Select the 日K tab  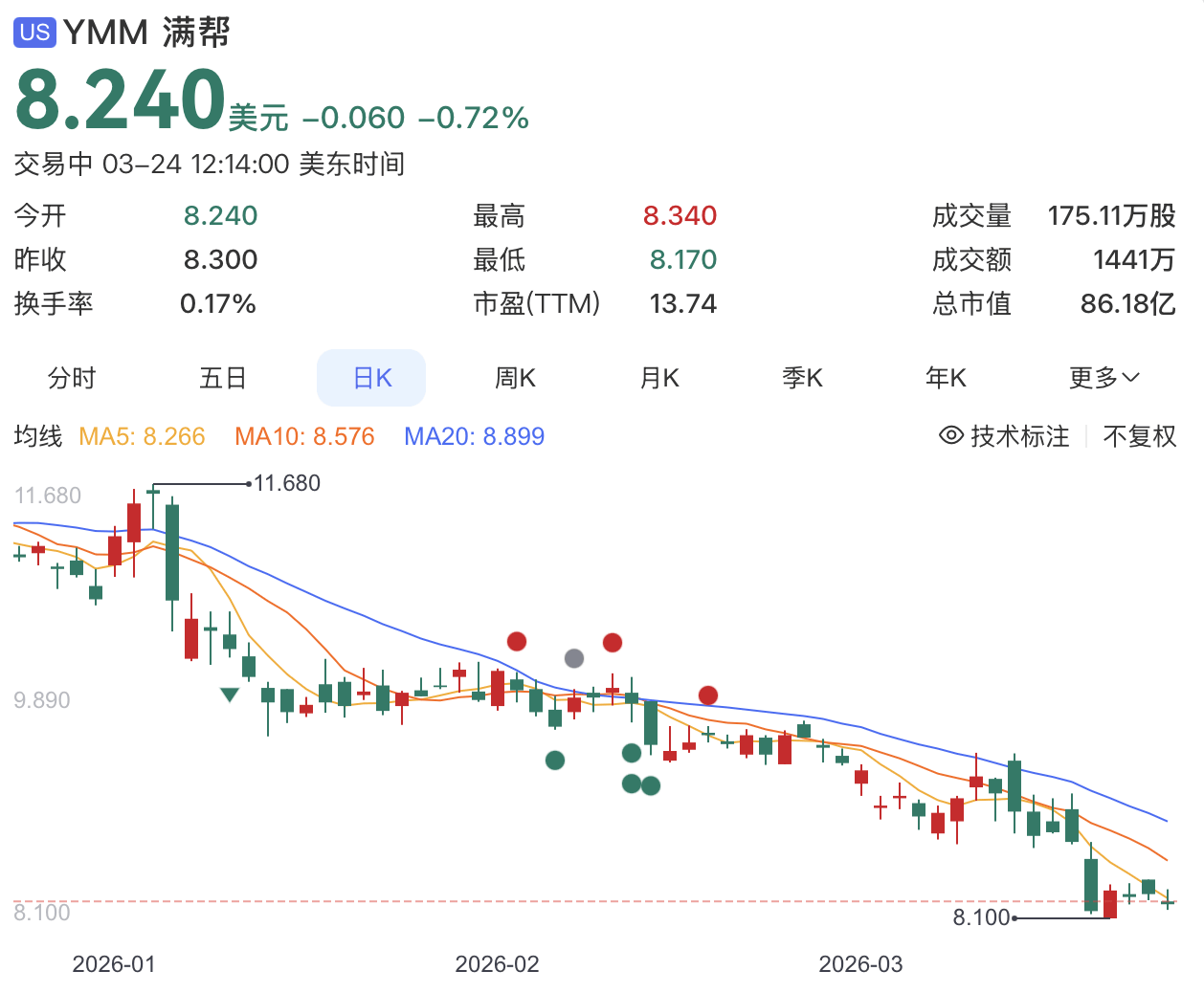[x=371, y=378]
